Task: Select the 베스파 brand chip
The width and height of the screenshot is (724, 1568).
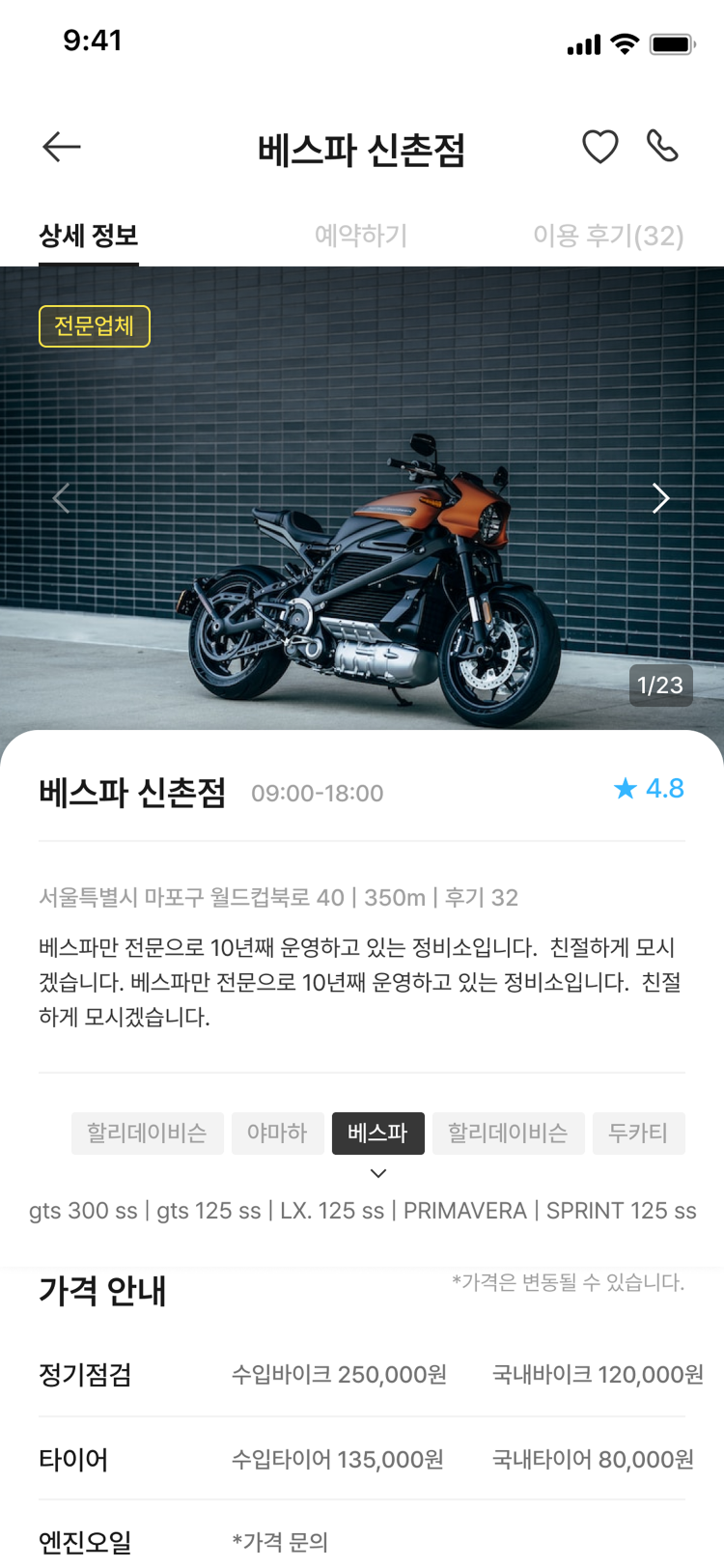Action: [x=377, y=1133]
